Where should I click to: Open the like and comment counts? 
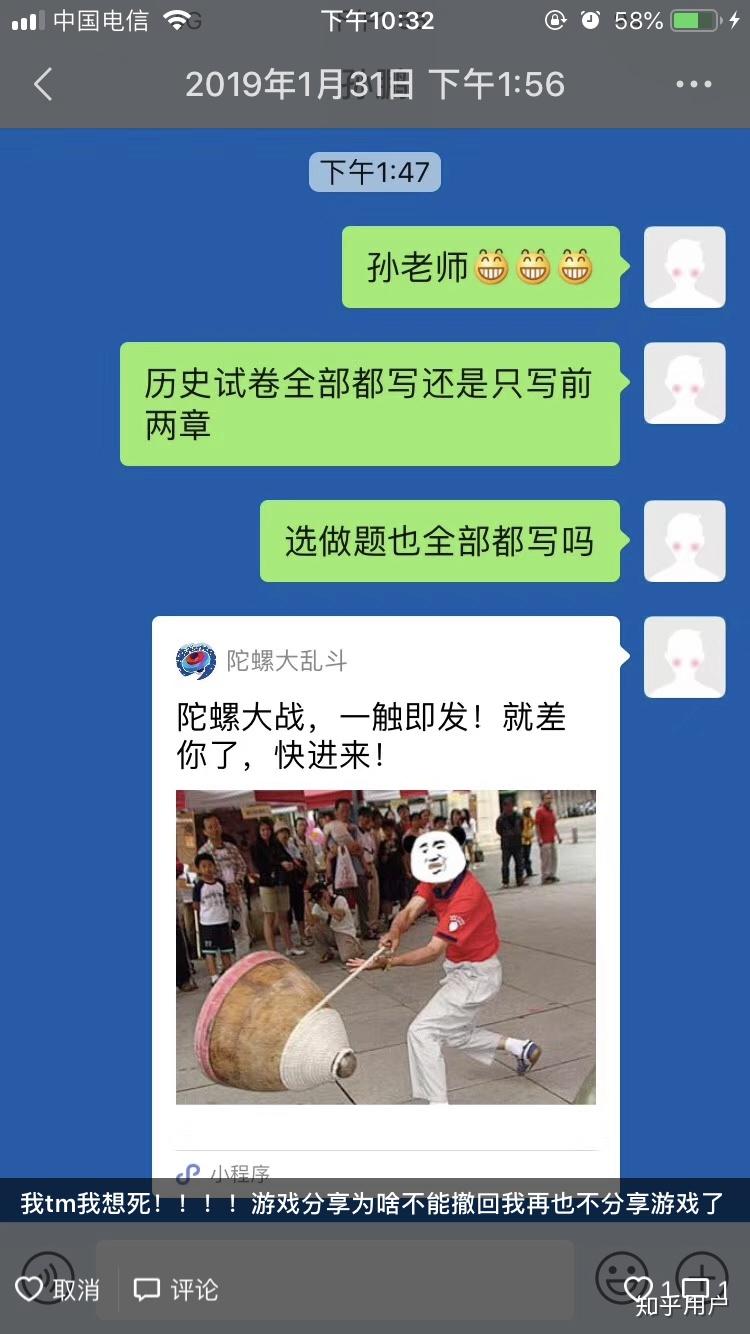pos(676,1289)
